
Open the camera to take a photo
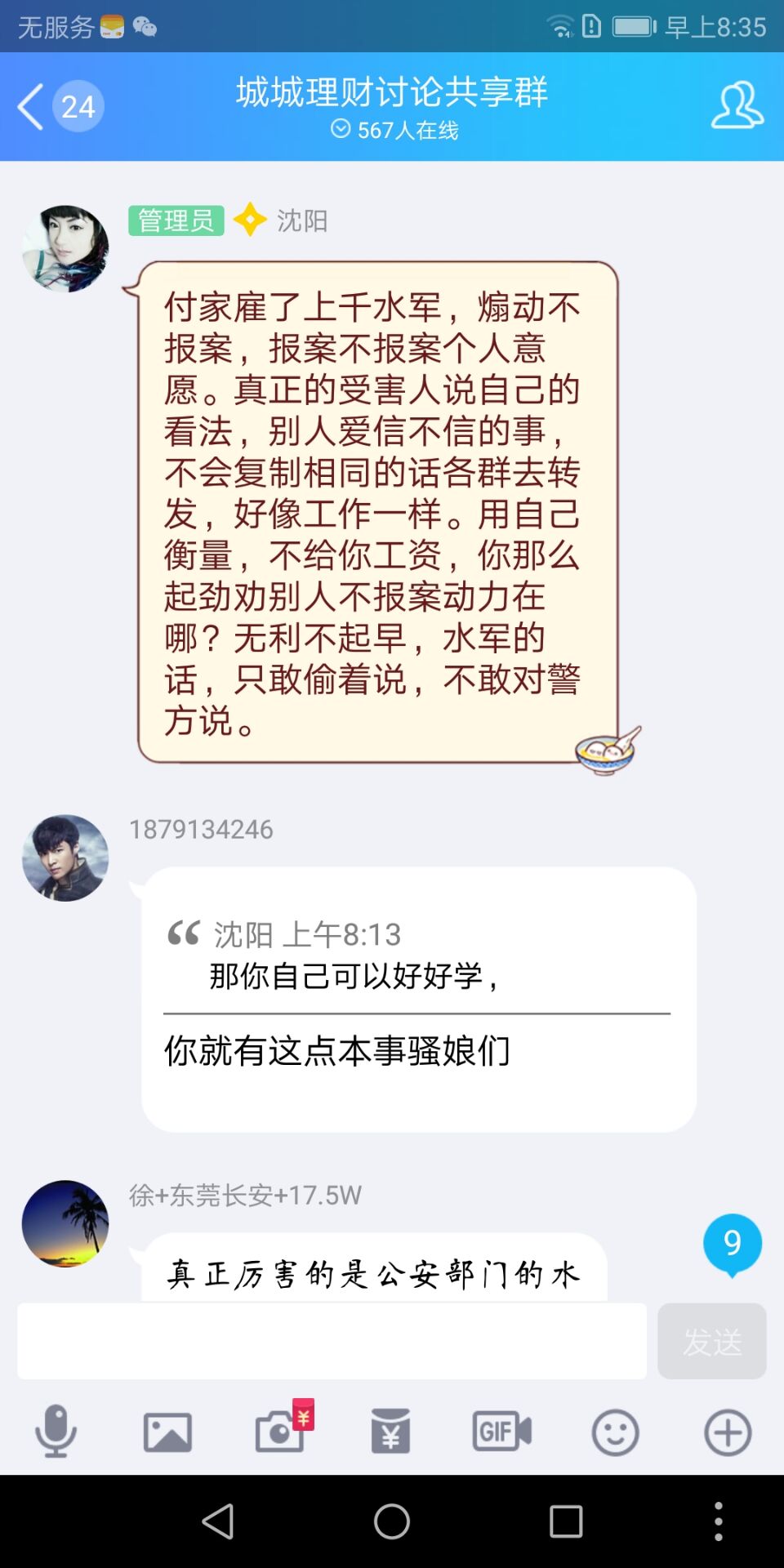click(280, 1432)
